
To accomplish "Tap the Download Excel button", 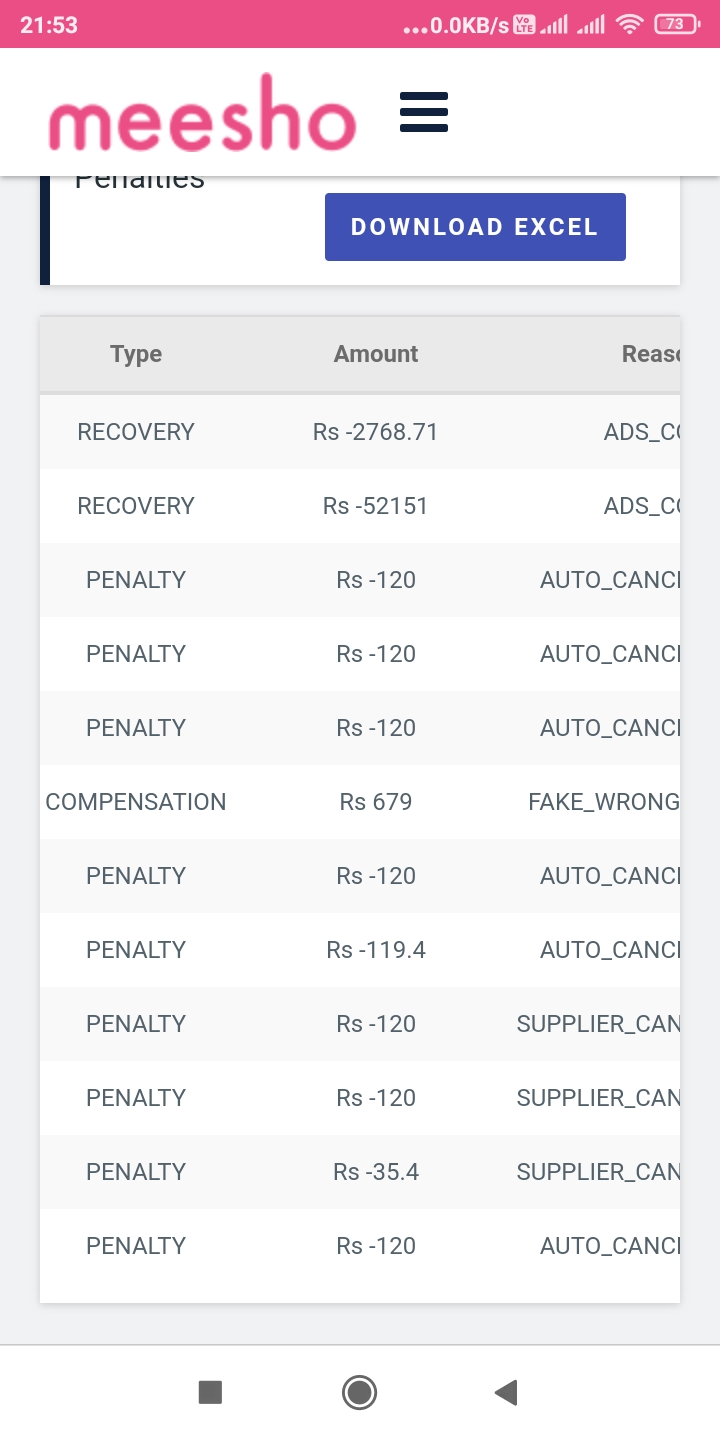I will tap(475, 227).
